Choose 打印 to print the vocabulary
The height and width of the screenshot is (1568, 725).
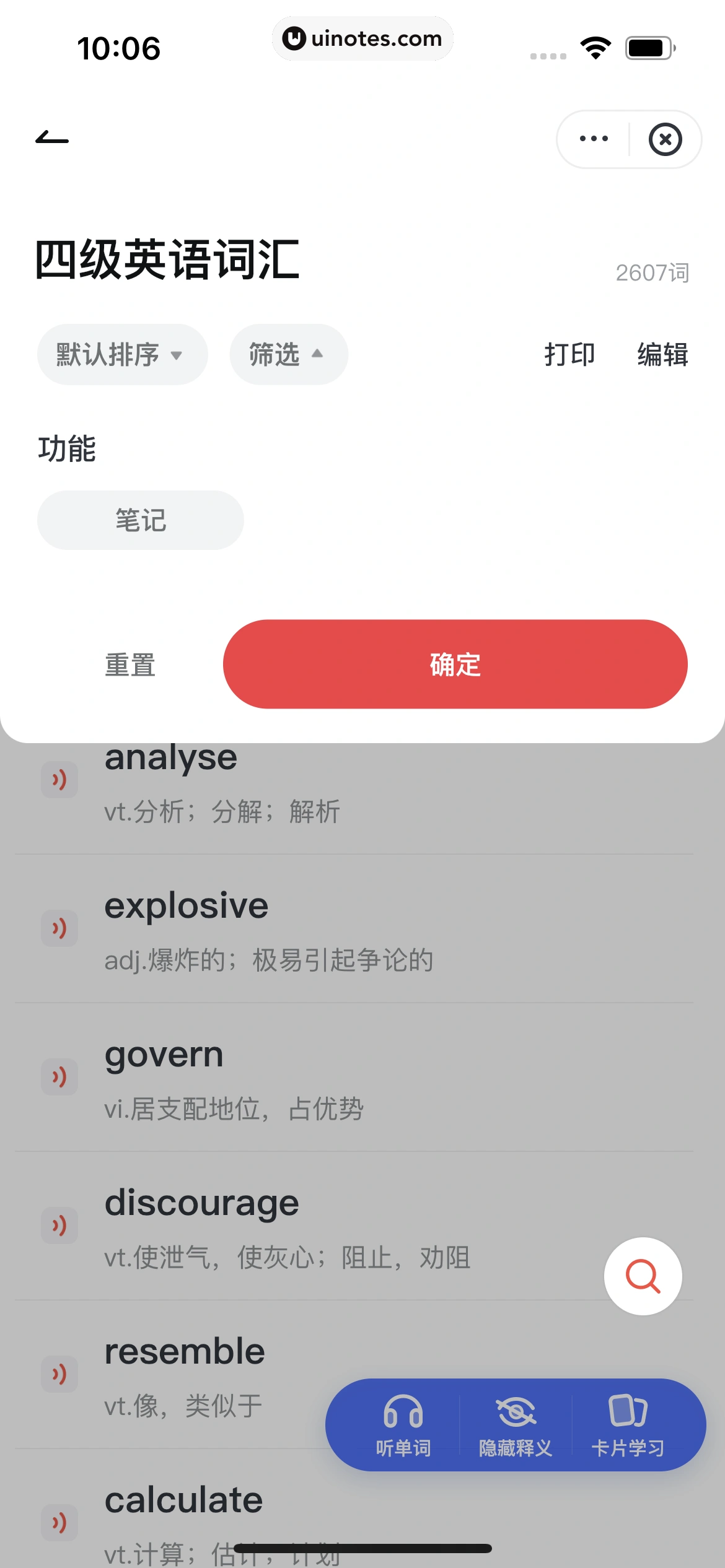(569, 354)
